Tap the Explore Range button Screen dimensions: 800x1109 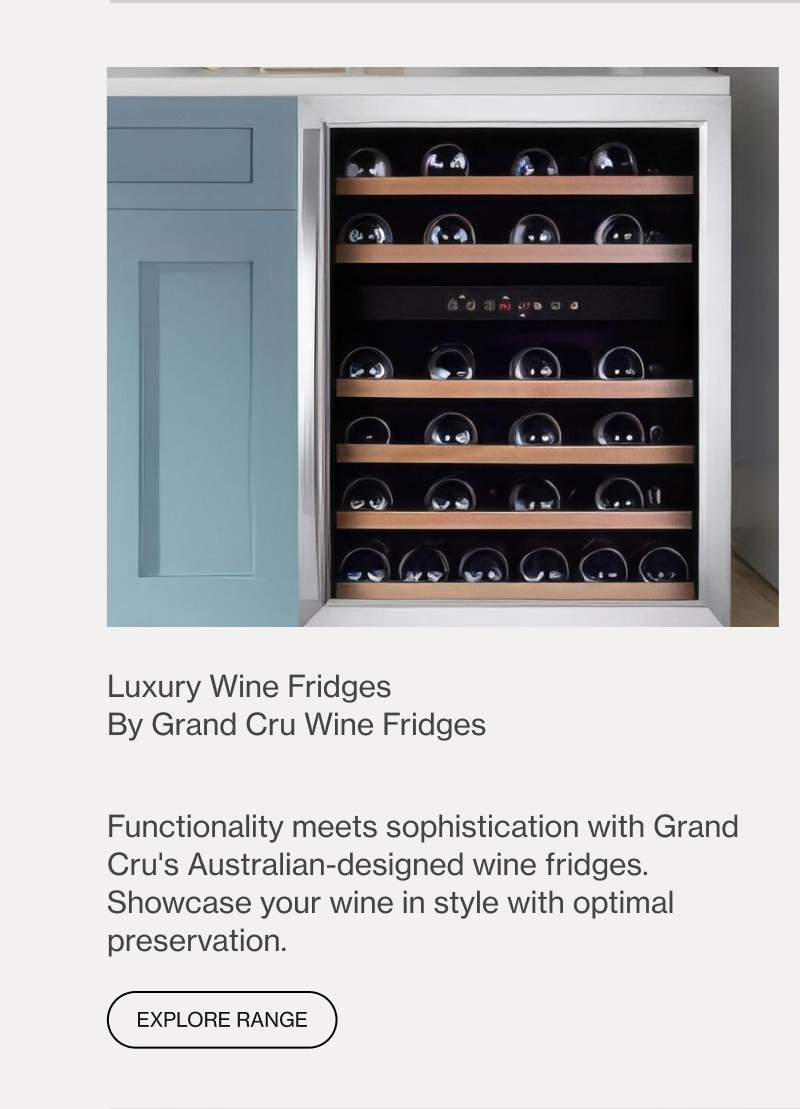pyautogui.click(x=222, y=1019)
